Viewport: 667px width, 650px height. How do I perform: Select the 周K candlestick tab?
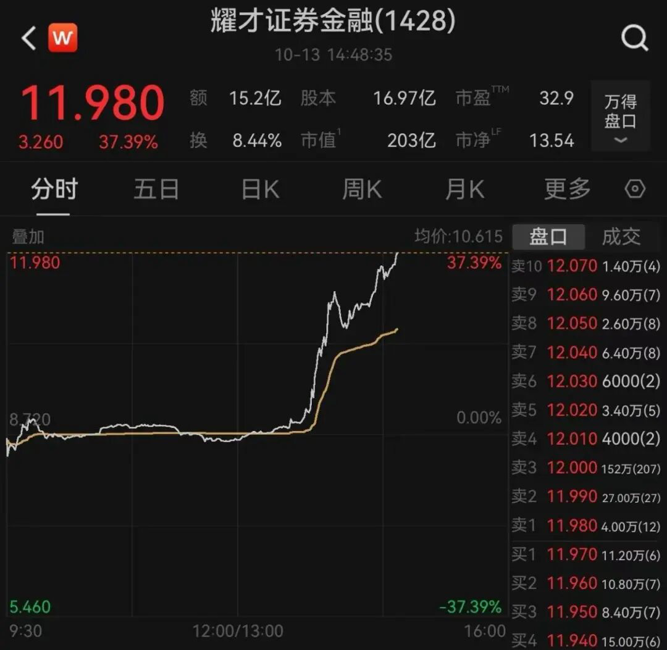pos(362,189)
